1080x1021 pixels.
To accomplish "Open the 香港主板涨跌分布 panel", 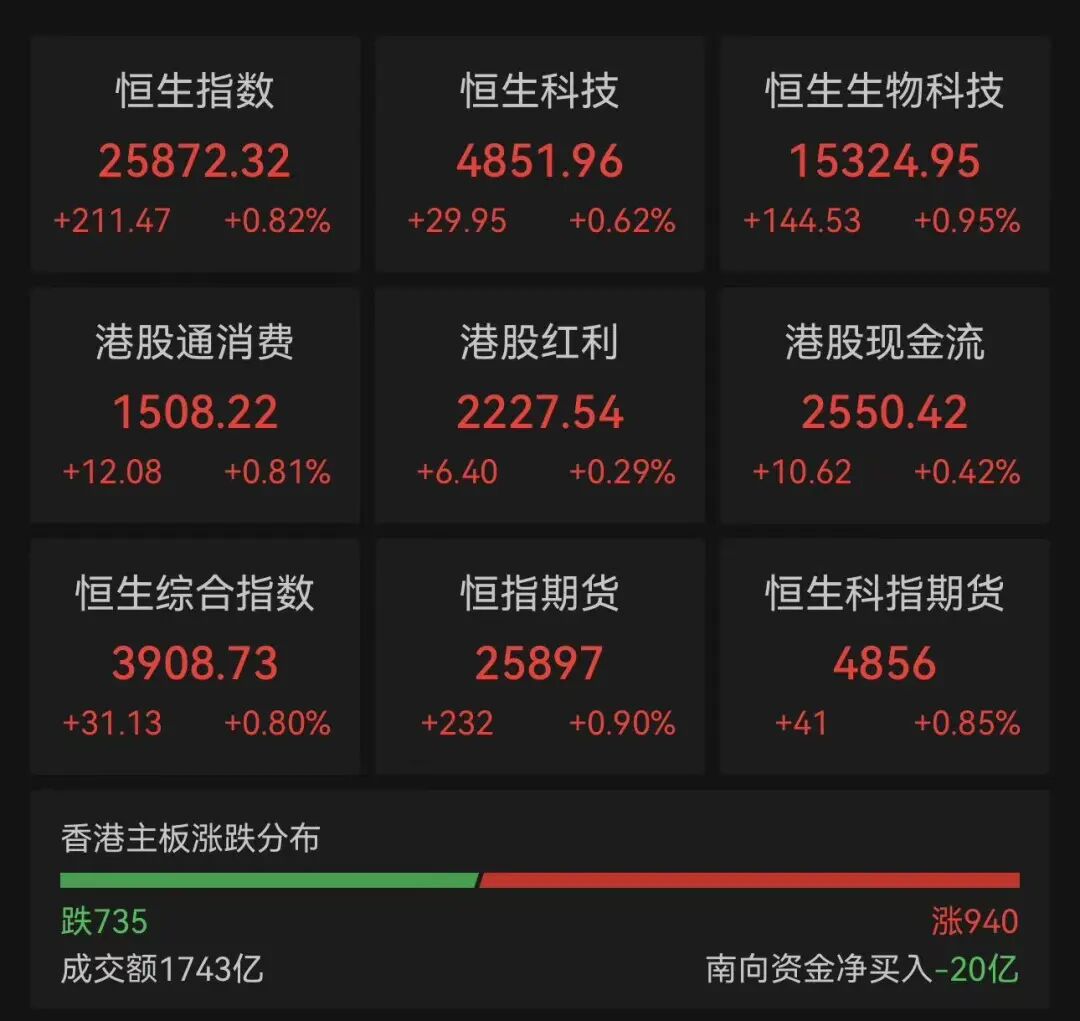I will tap(540, 899).
